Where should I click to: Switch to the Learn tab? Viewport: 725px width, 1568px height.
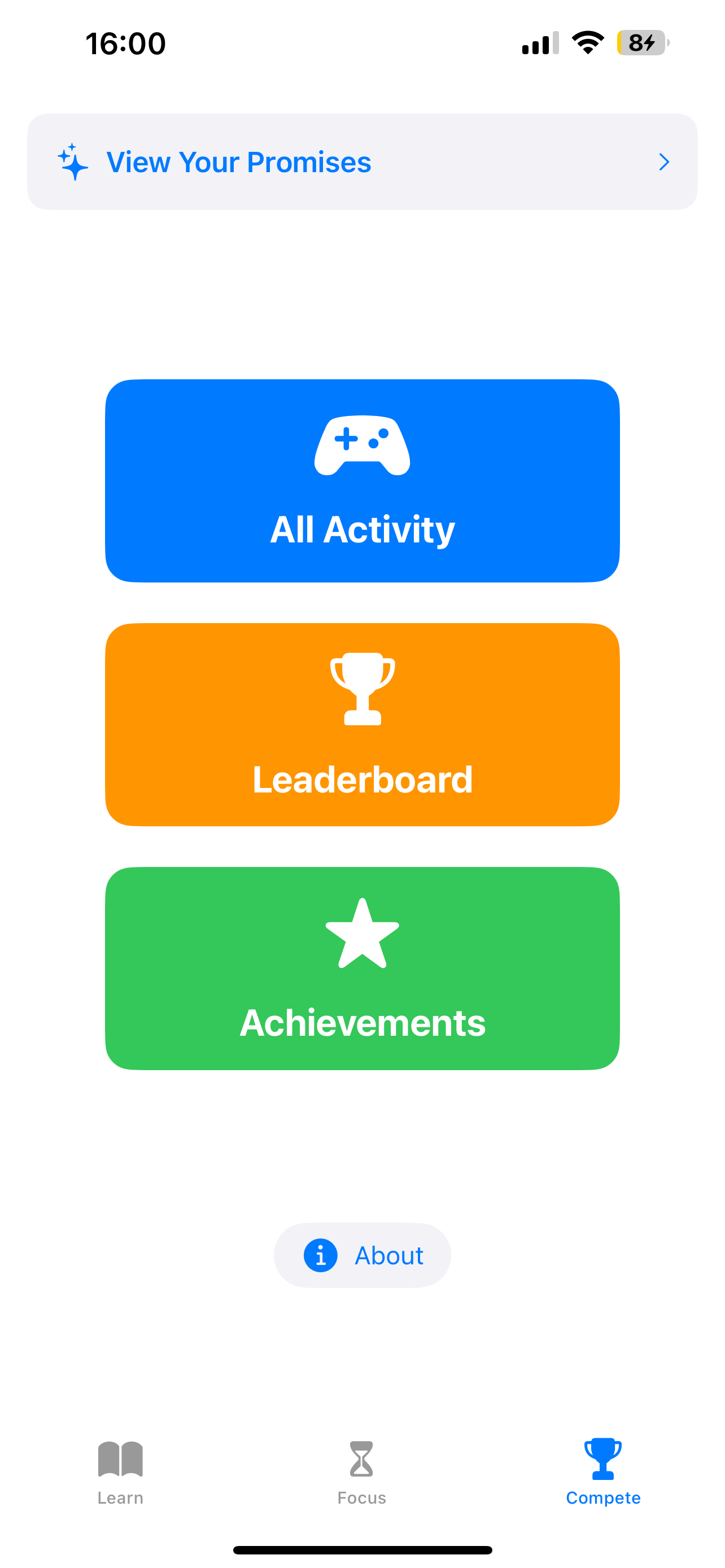[120, 1472]
